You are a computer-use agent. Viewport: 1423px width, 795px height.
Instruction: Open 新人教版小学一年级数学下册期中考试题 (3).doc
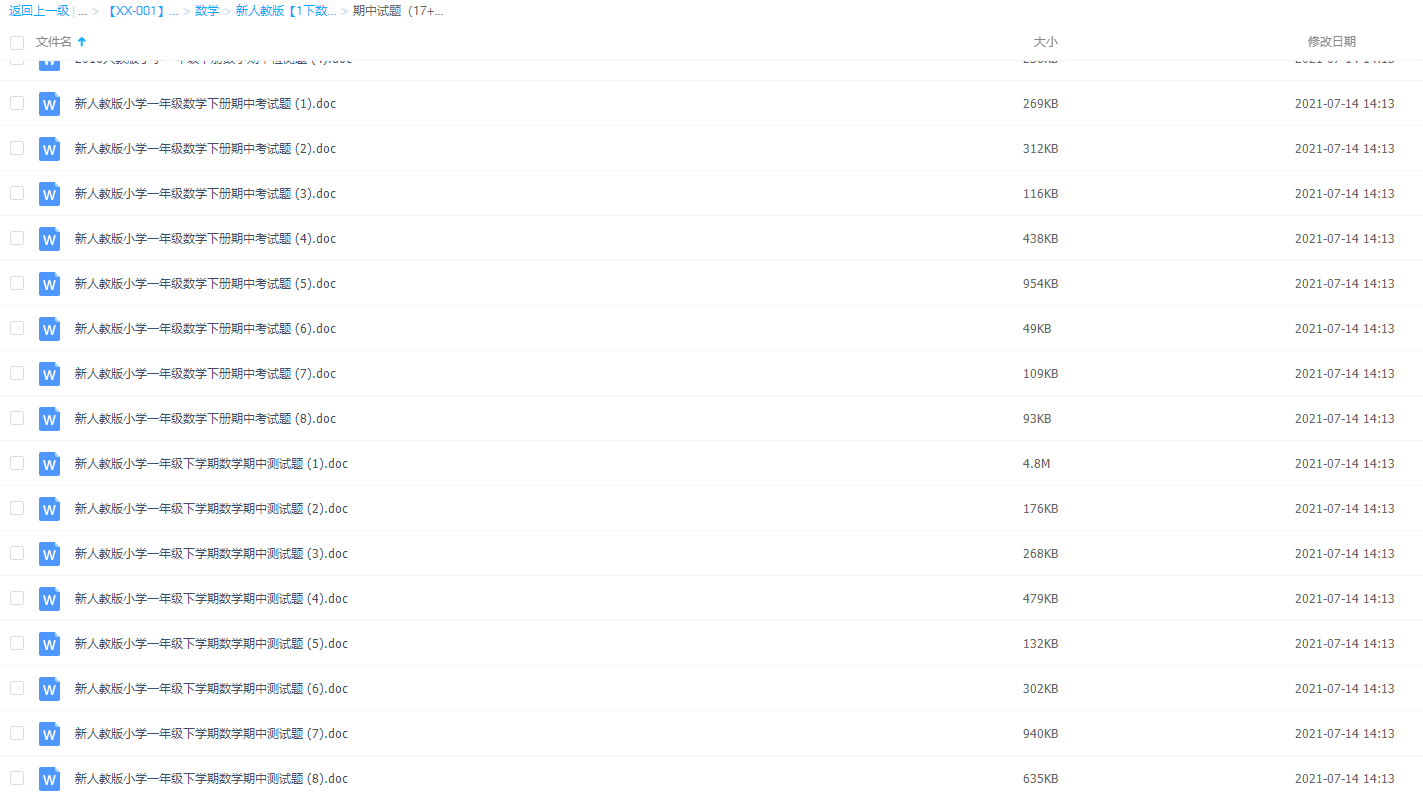[205, 194]
